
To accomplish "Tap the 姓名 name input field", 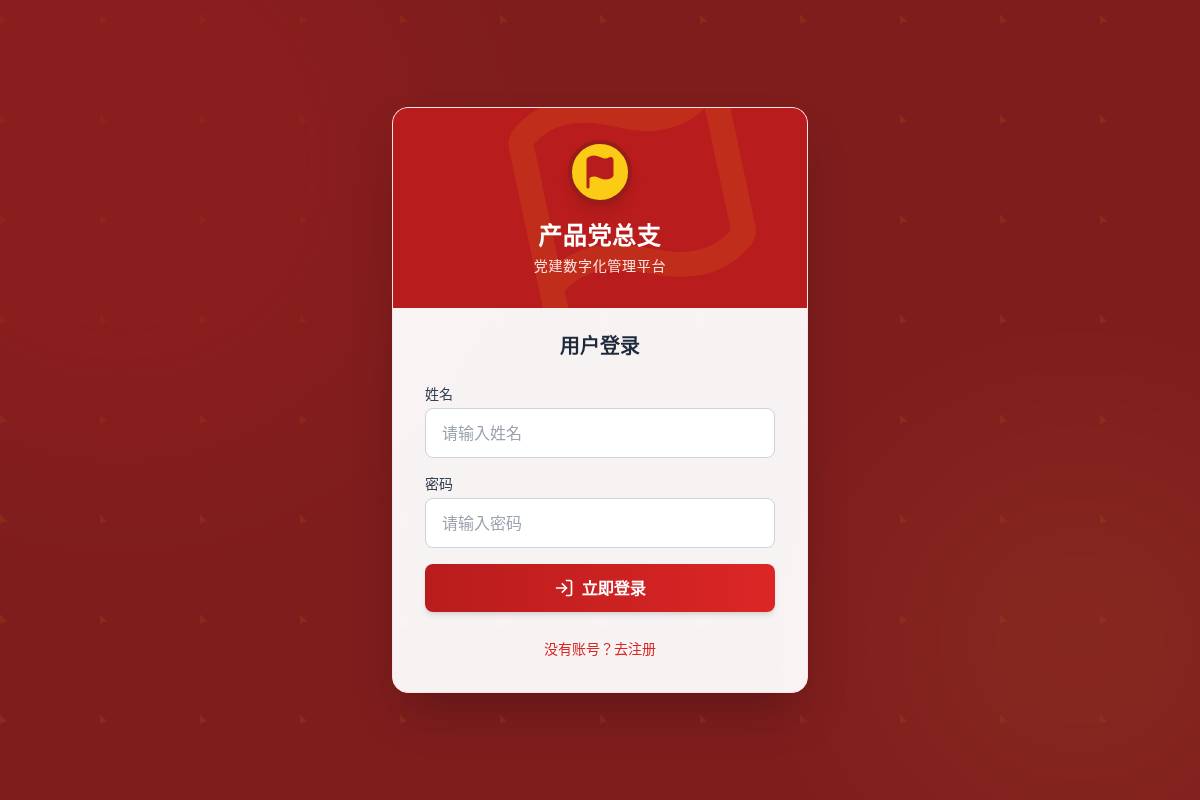I will (x=600, y=433).
